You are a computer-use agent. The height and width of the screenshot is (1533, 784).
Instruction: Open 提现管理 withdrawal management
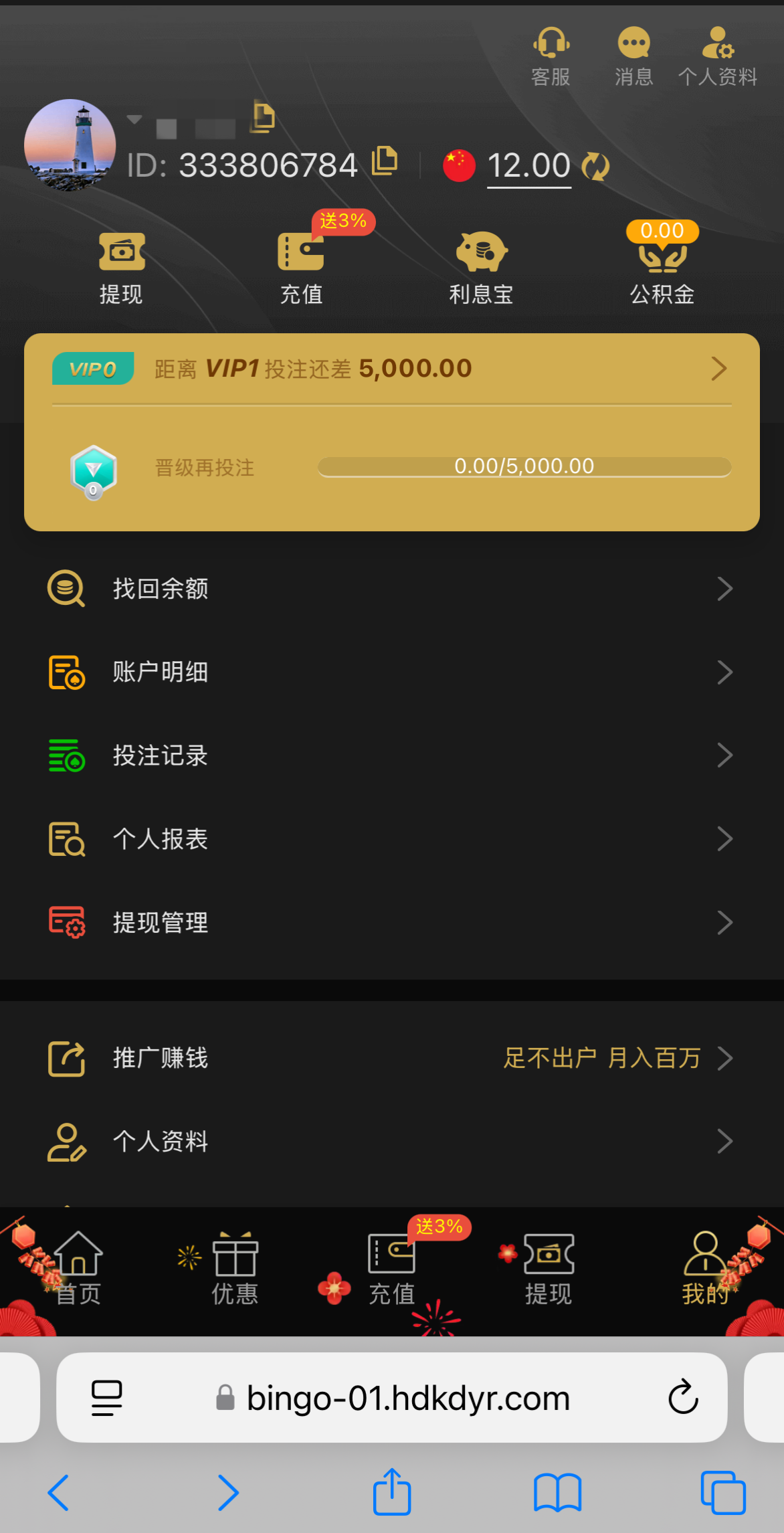(x=391, y=922)
